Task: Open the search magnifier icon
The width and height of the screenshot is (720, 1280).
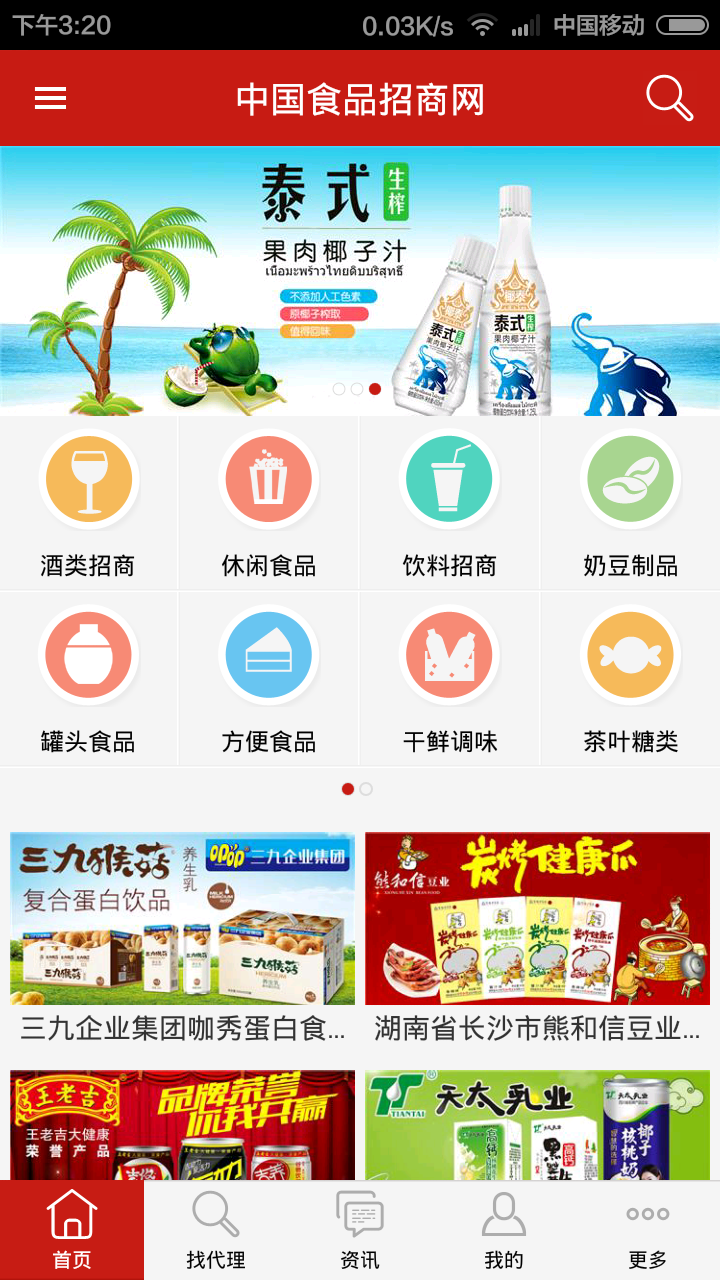Action: (x=668, y=98)
